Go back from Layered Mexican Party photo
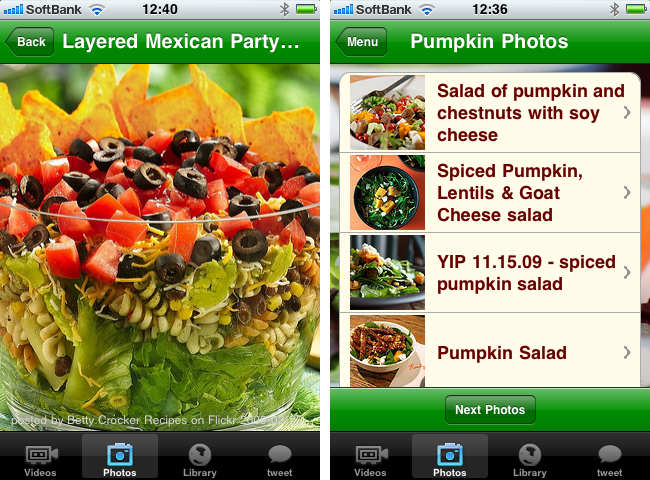The image size is (650, 480). [x=30, y=42]
